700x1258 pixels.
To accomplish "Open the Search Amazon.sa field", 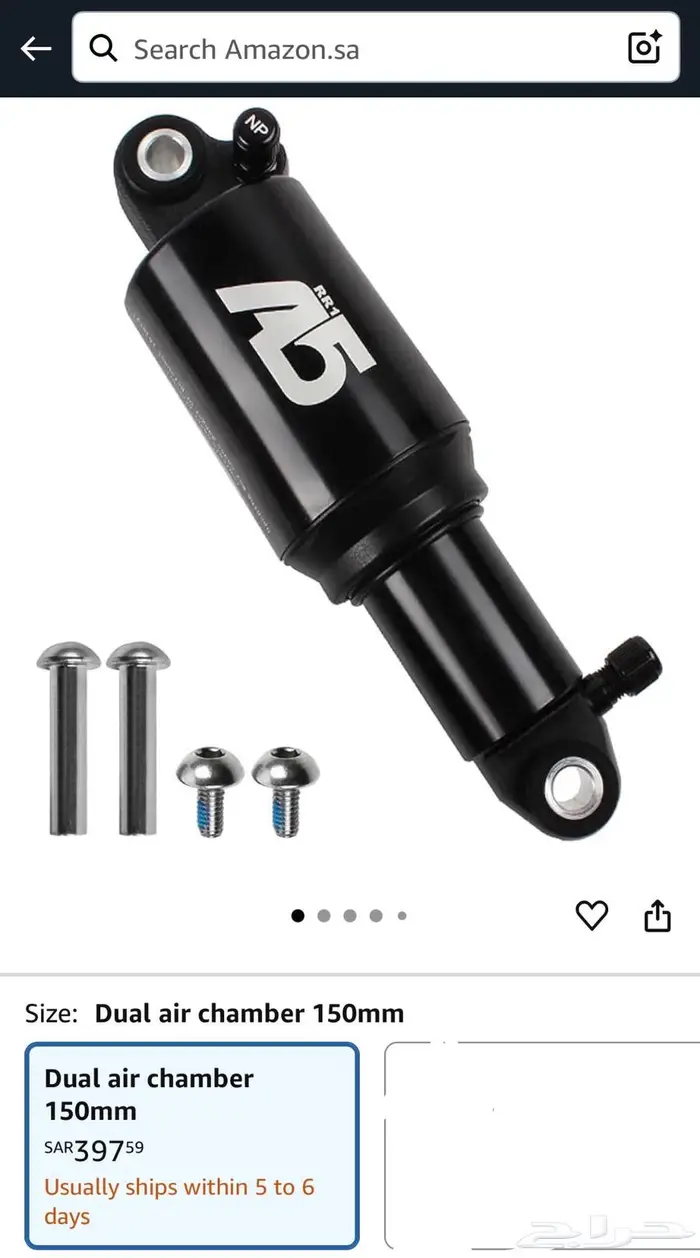I will [350, 48].
